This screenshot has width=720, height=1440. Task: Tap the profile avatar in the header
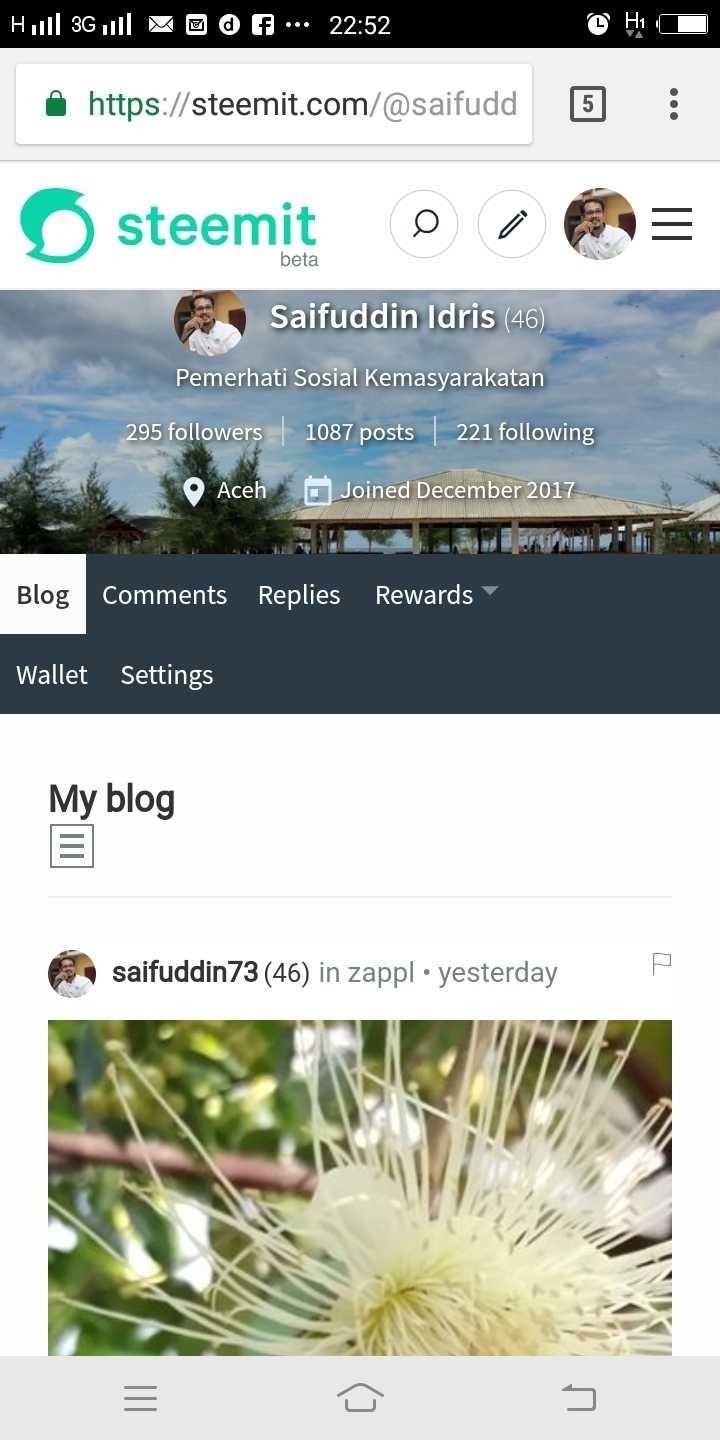click(600, 224)
